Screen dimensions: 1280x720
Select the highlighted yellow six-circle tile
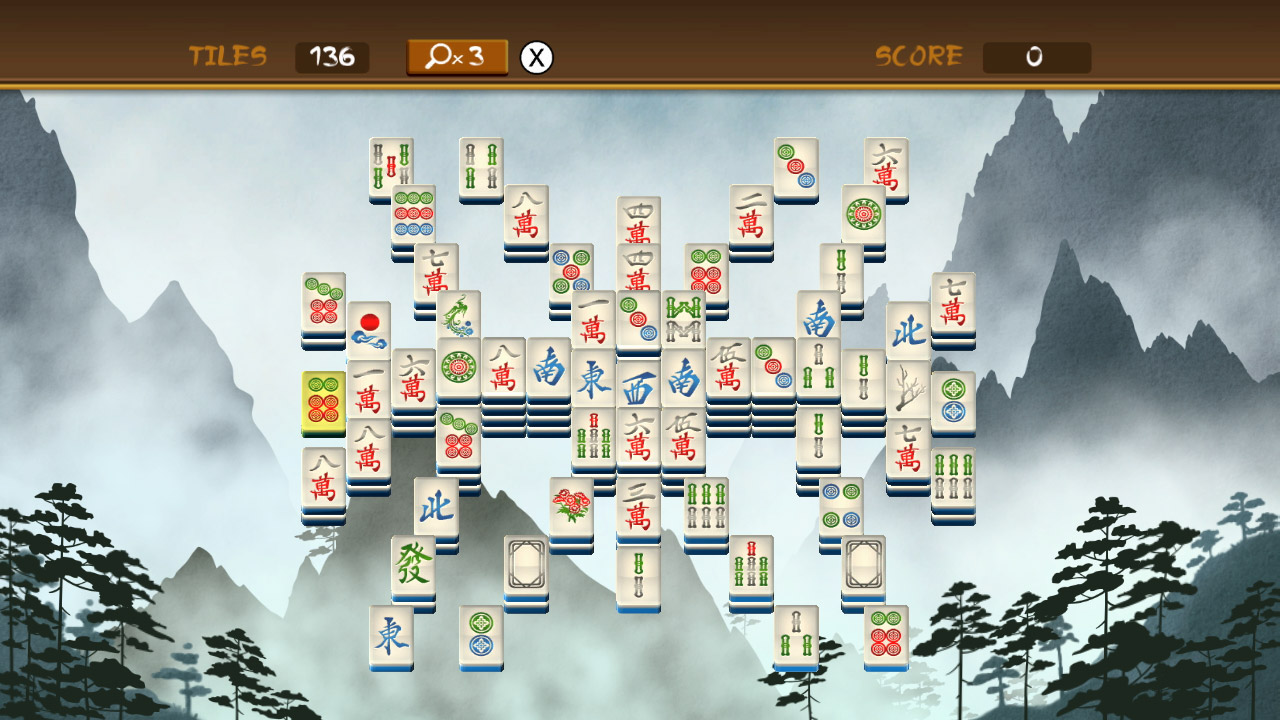(323, 402)
